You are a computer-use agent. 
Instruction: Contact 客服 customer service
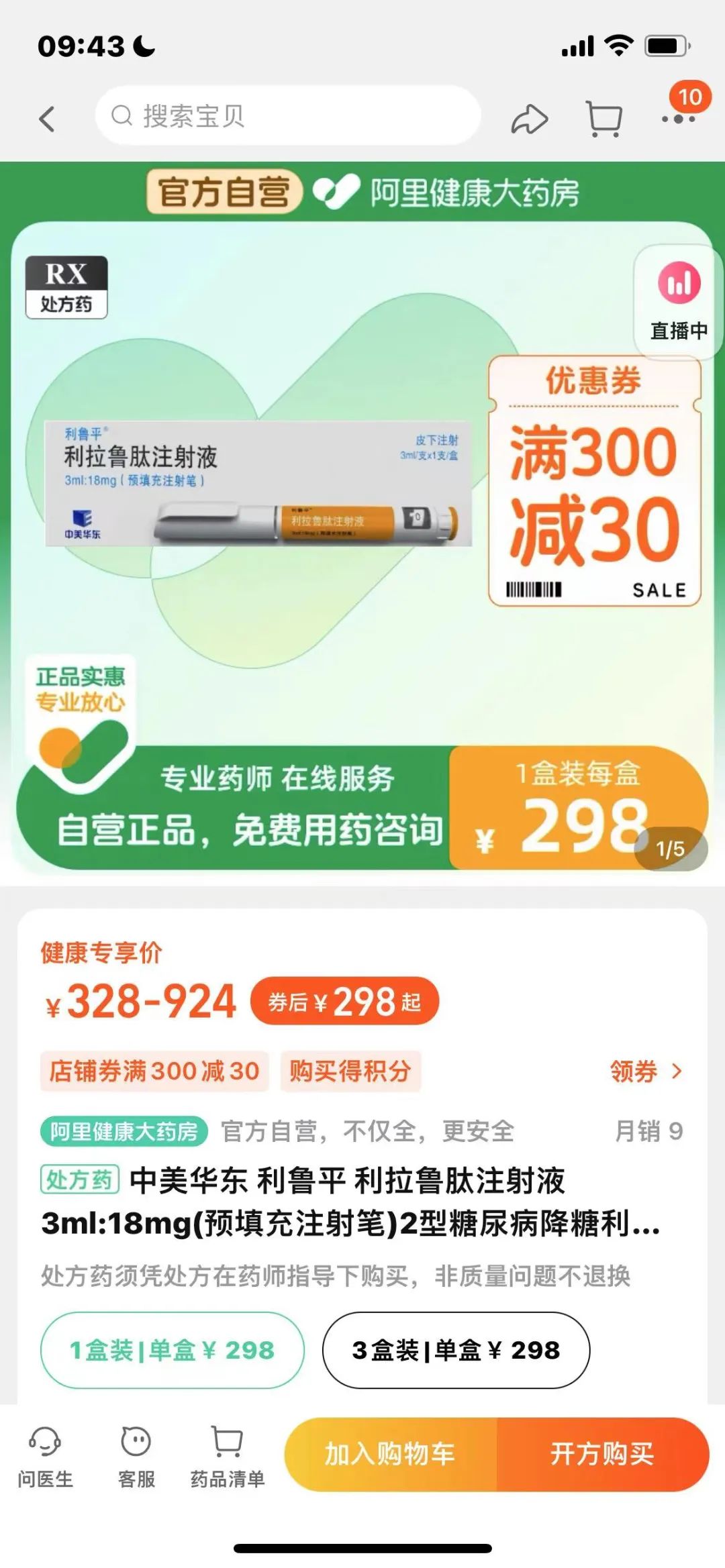click(x=136, y=1455)
